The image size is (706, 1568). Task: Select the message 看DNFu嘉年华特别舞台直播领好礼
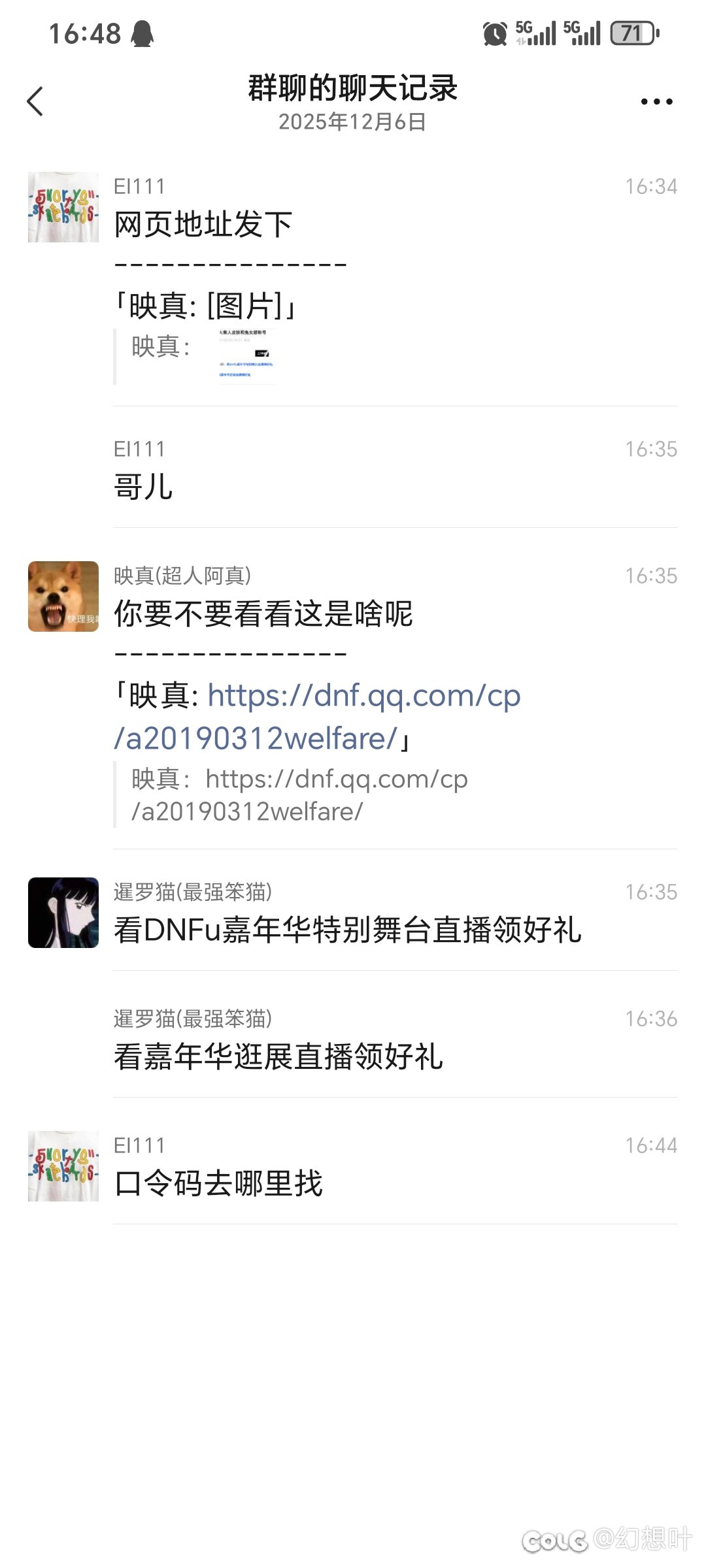tap(346, 934)
